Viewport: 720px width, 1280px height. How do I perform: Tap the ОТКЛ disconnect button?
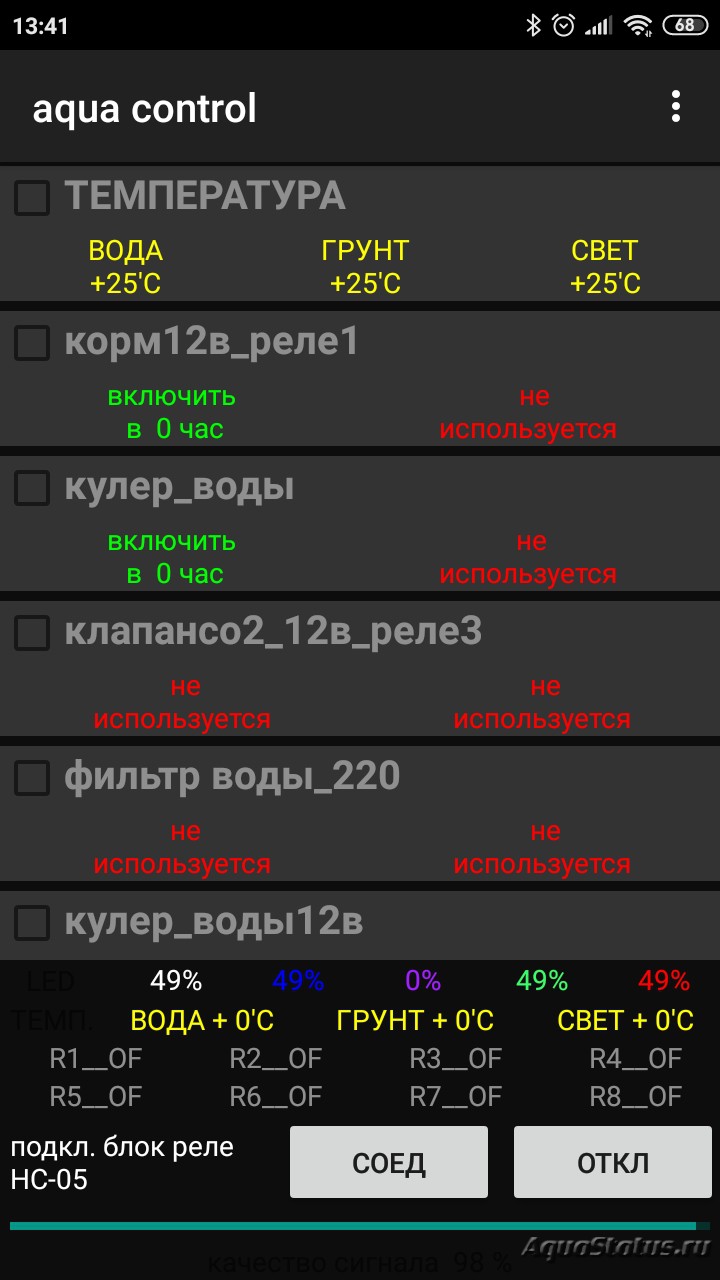(x=613, y=1162)
